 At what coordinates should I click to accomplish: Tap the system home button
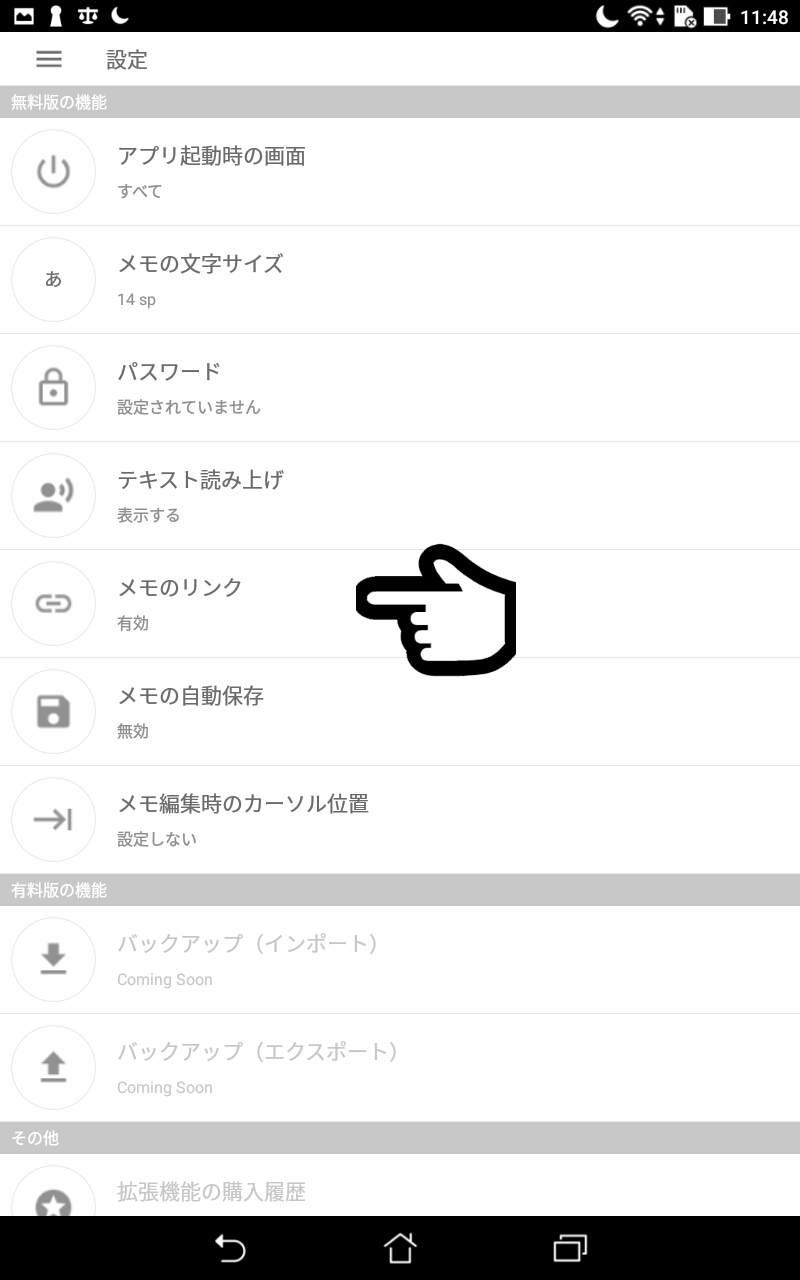coord(400,1248)
